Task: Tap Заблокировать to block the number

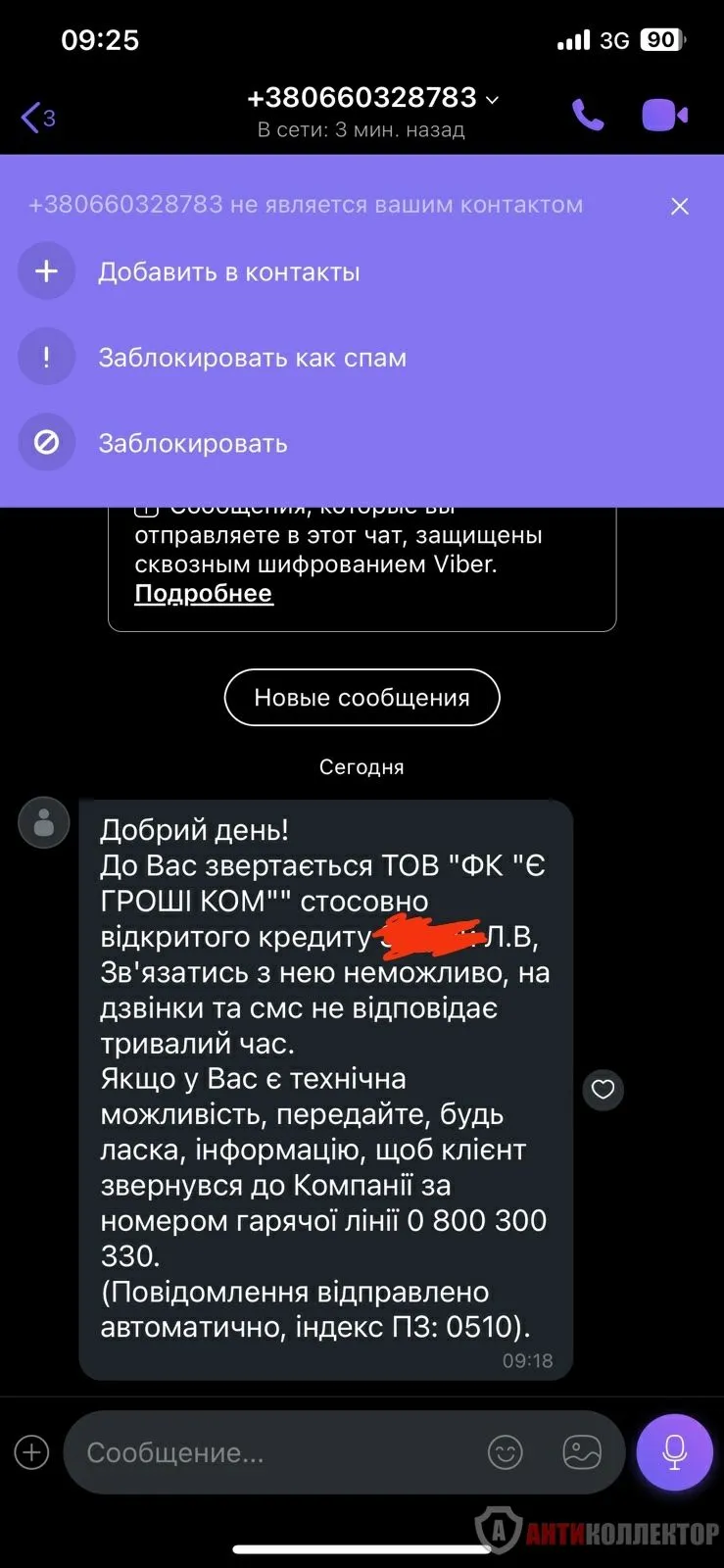Action: tap(192, 443)
